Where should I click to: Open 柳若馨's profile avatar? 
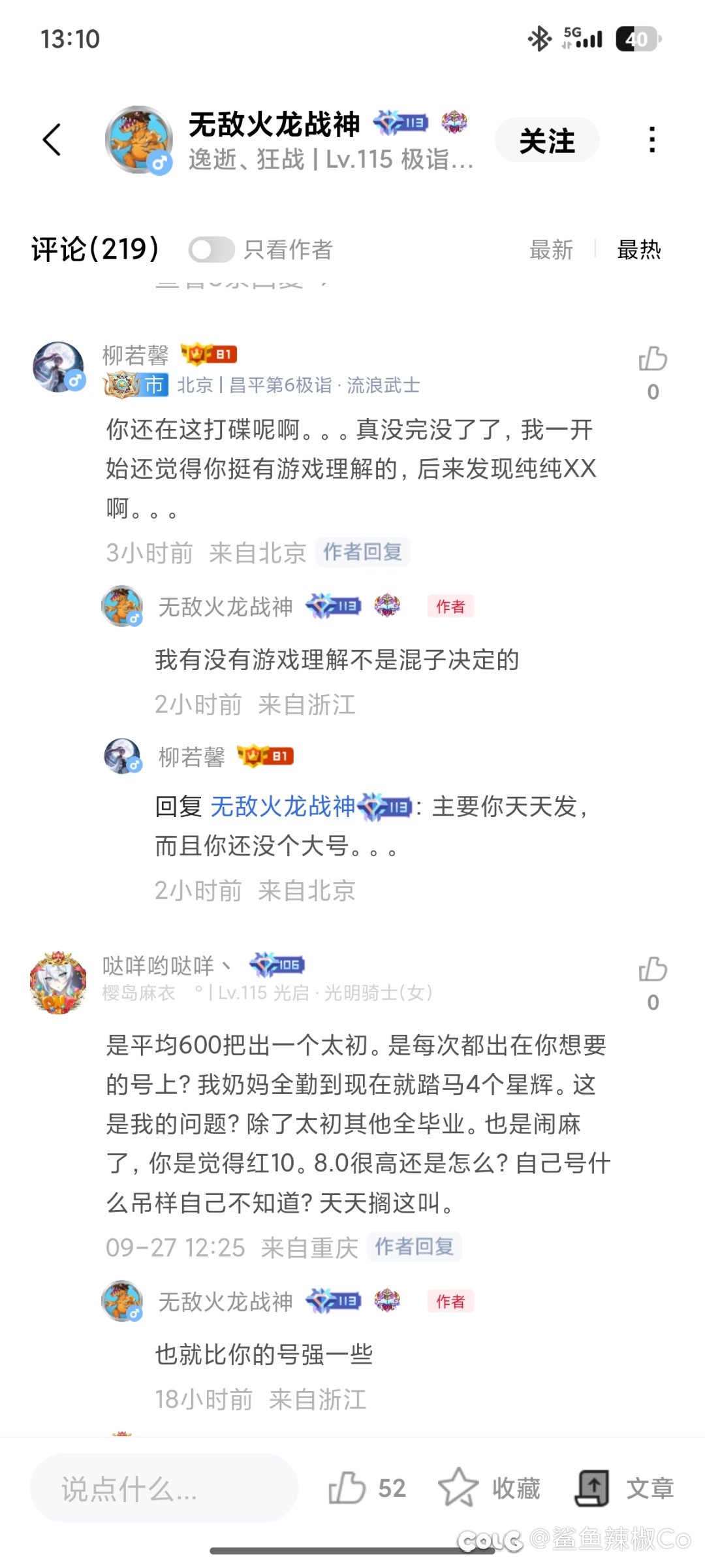[x=59, y=367]
